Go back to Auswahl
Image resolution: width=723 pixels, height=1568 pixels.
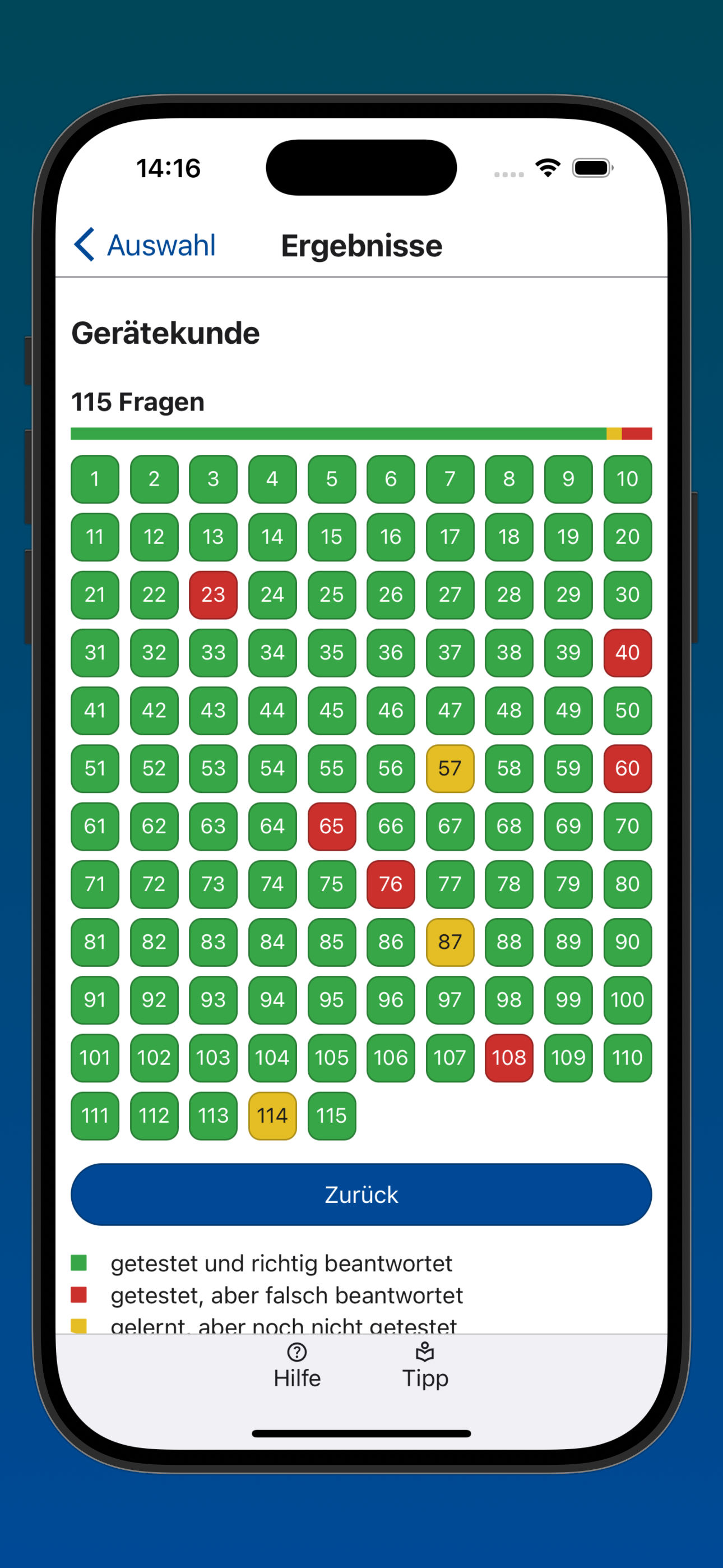click(x=145, y=245)
